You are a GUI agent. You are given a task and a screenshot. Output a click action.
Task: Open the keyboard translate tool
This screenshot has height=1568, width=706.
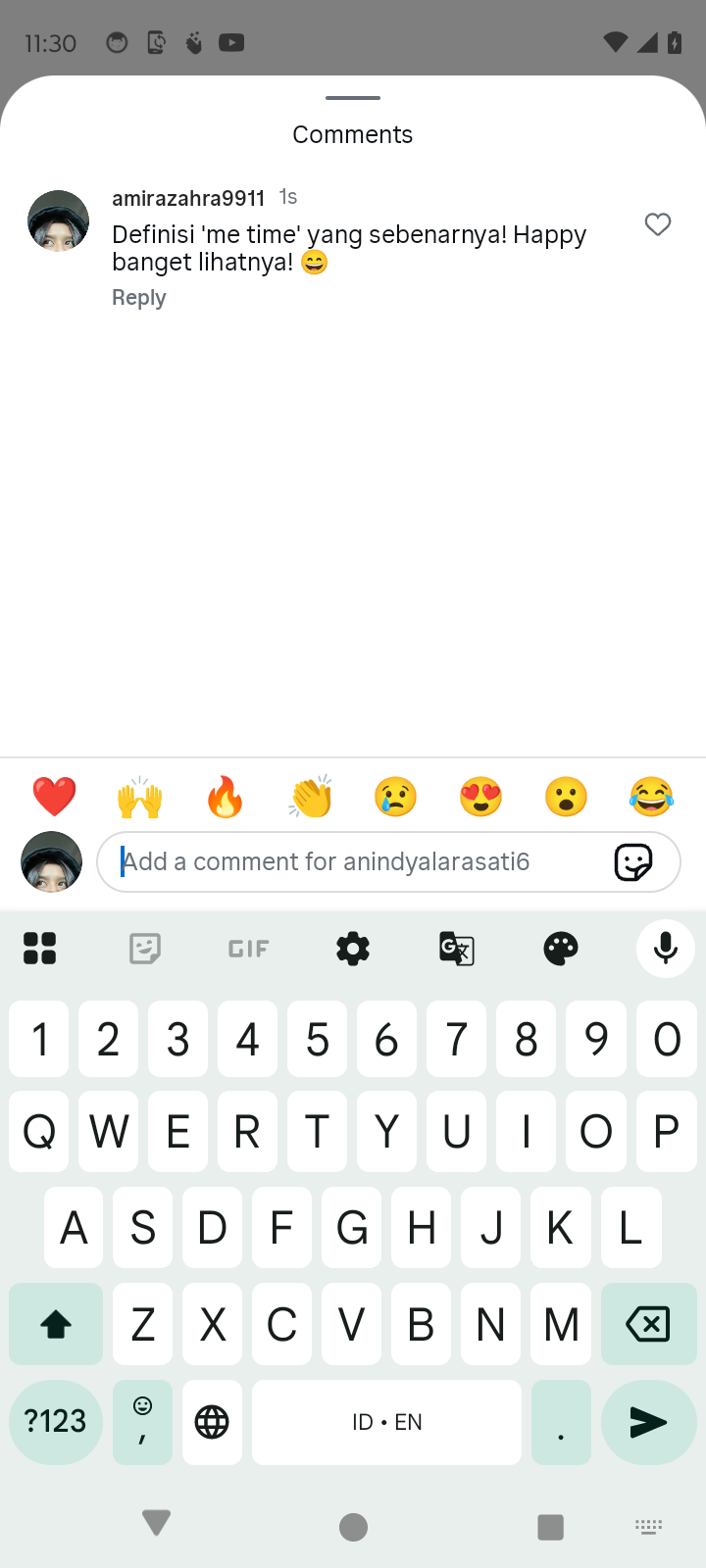coord(457,948)
